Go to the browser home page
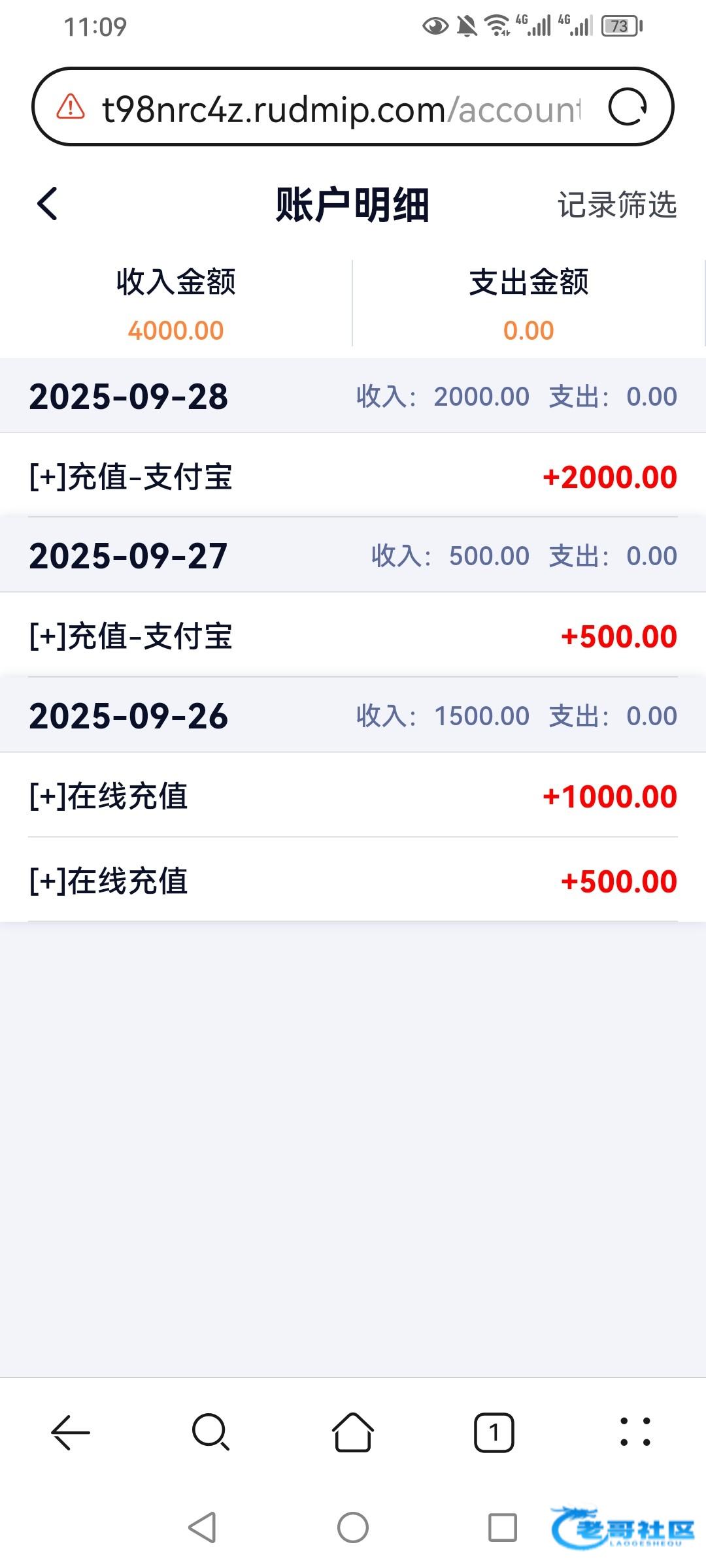The width and height of the screenshot is (706, 1568). pos(353,1433)
